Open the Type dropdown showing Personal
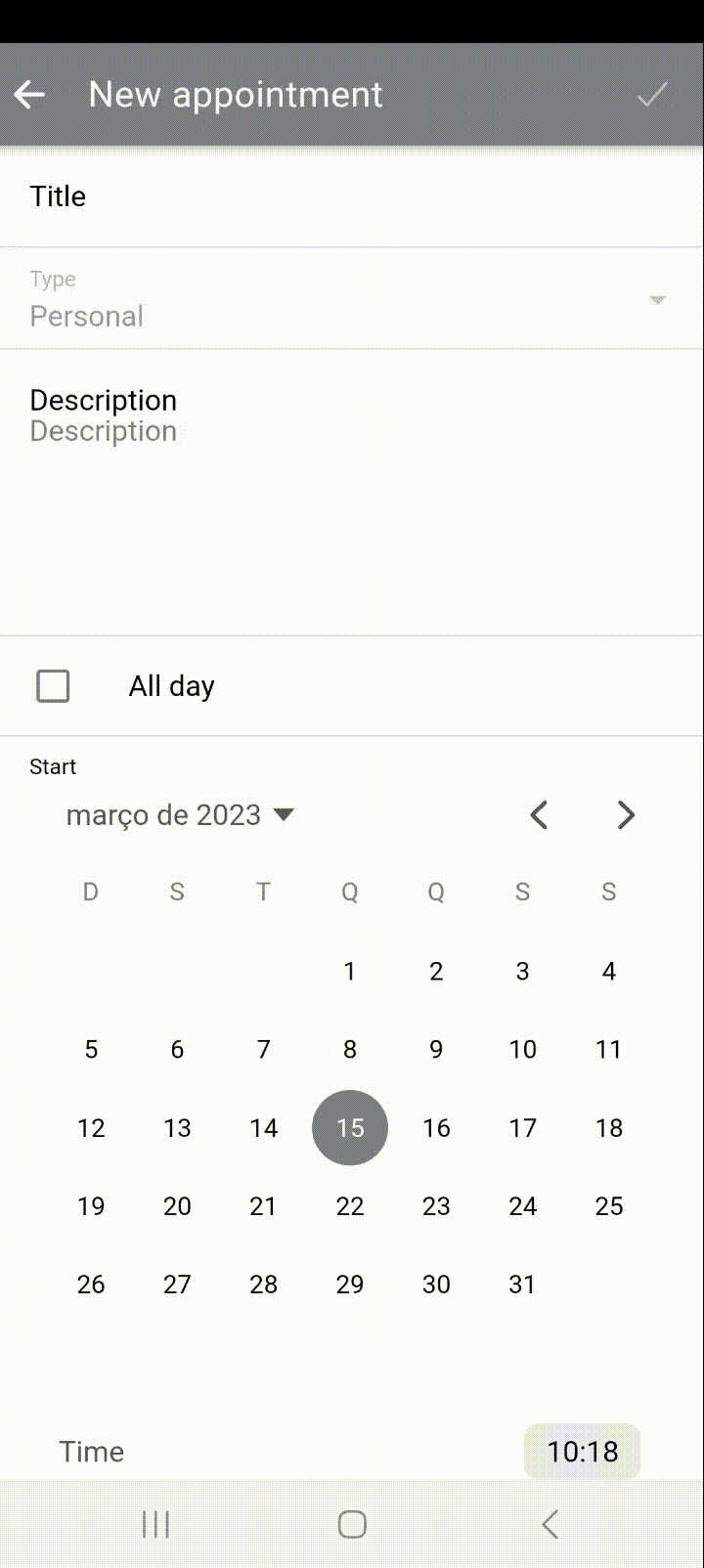This screenshot has height=1568, width=704. point(352,299)
